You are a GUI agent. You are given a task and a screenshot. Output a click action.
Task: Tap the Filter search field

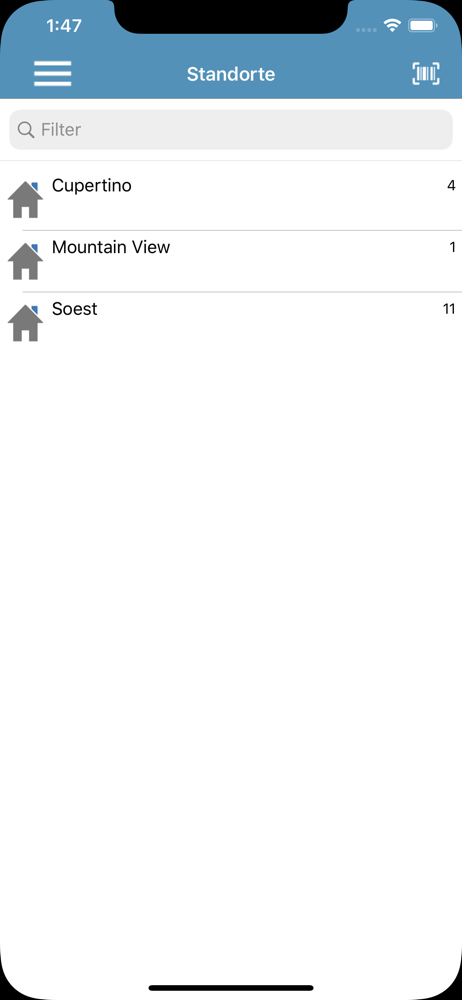(x=231, y=129)
